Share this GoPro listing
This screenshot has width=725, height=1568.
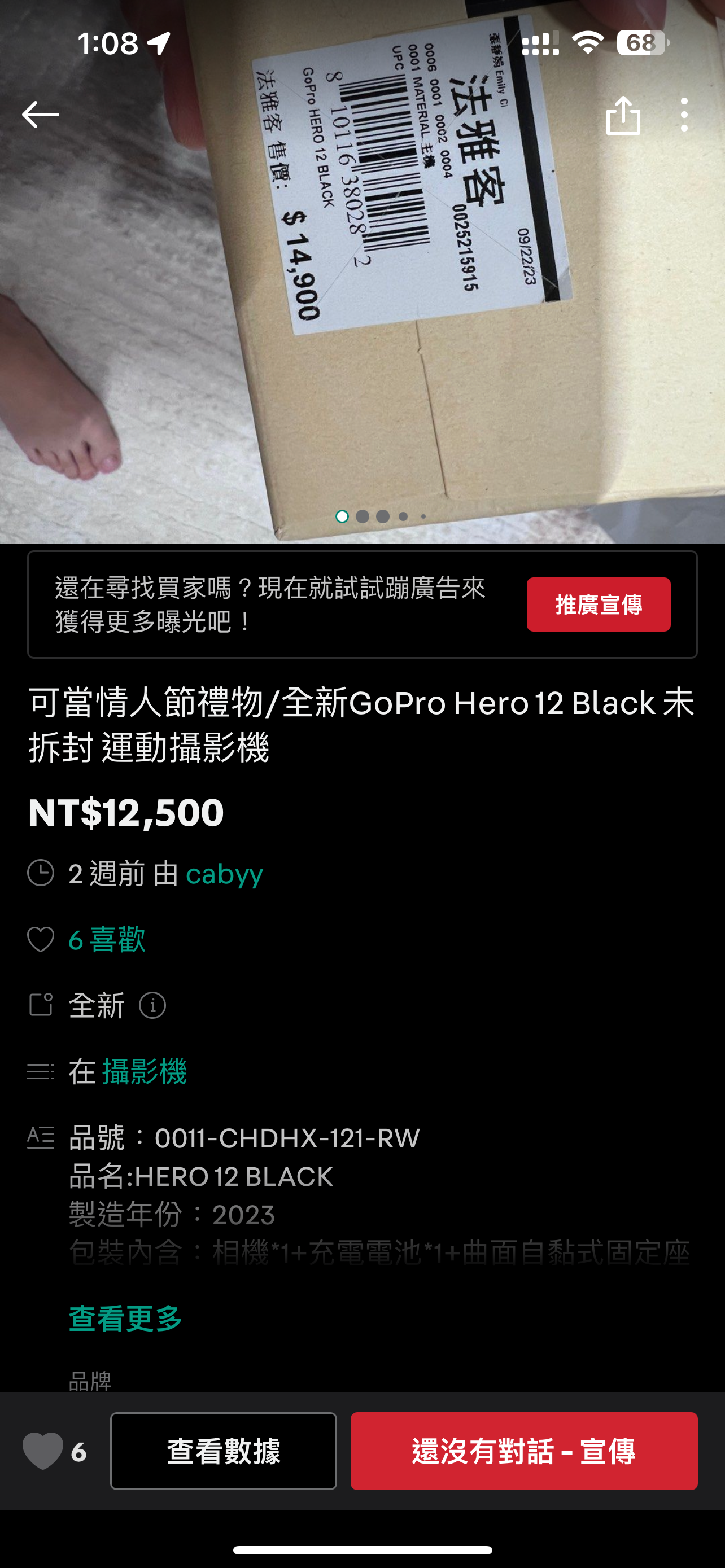tap(623, 115)
